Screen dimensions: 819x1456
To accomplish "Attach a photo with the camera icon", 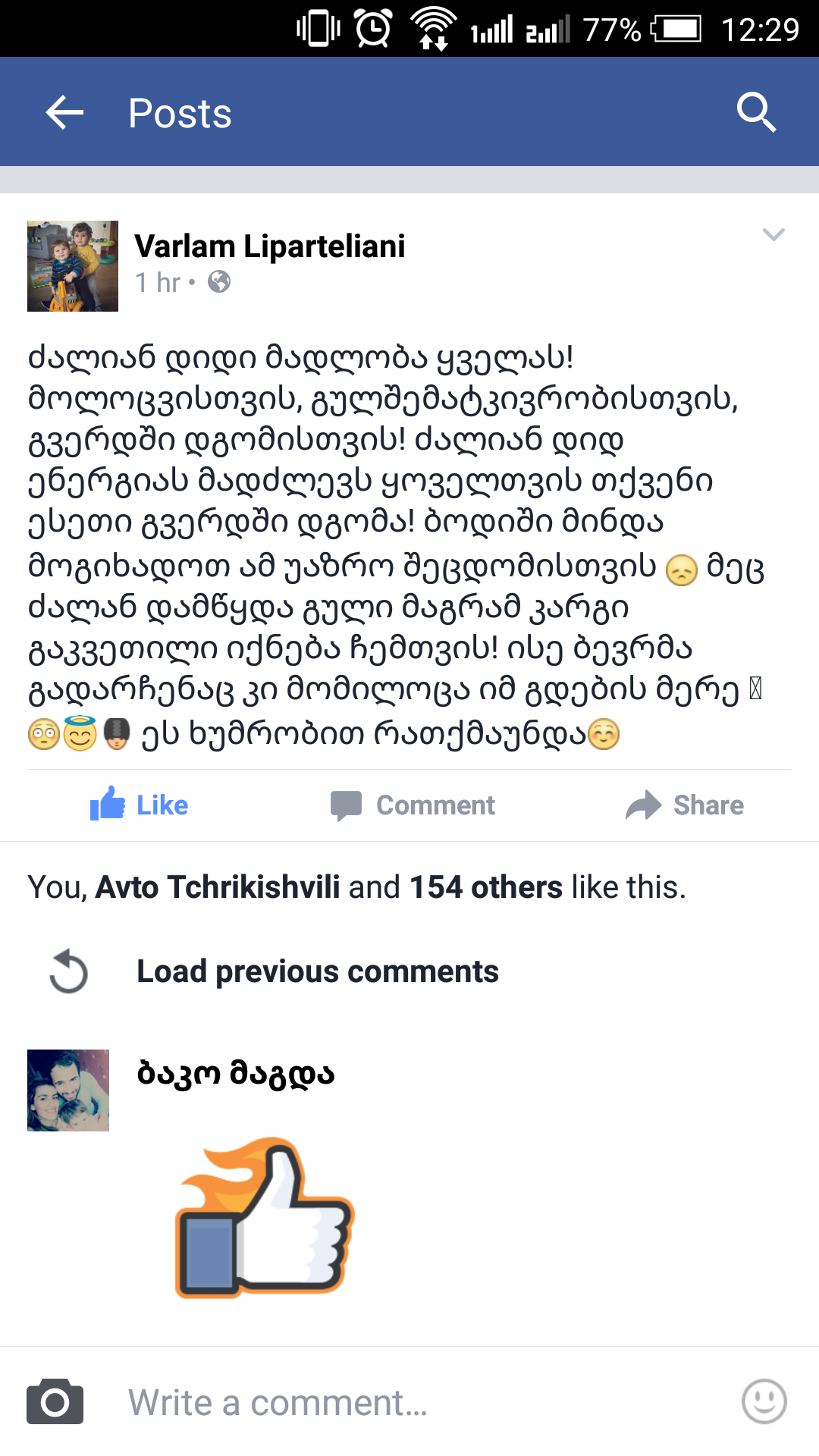I will (x=55, y=1402).
